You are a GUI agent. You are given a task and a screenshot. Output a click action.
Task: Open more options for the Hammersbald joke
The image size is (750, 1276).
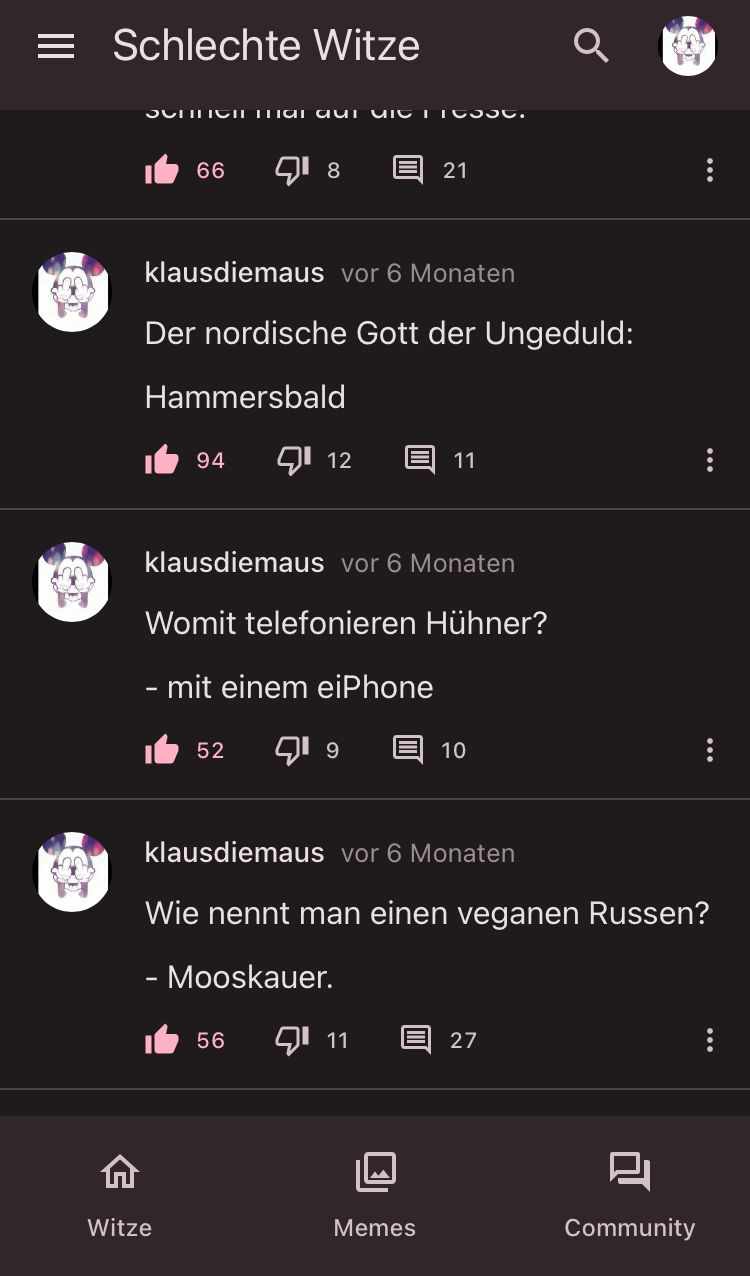coord(709,460)
